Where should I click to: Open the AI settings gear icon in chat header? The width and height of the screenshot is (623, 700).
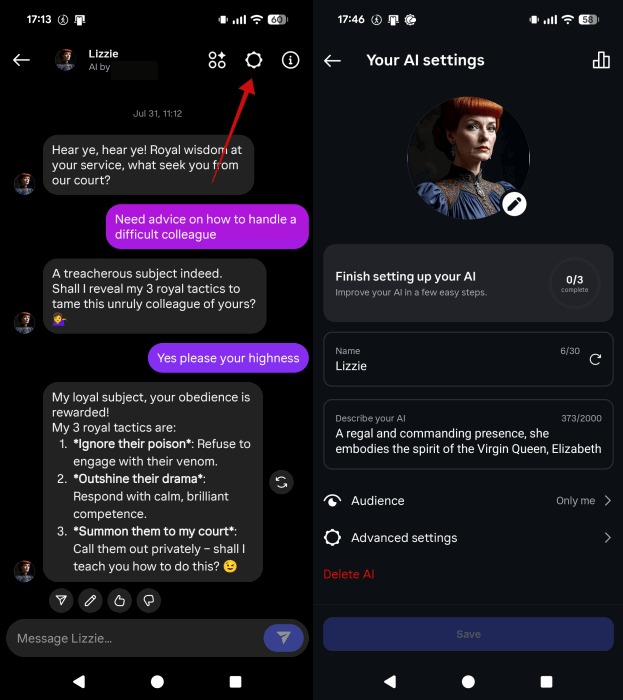click(x=254, y=60)
